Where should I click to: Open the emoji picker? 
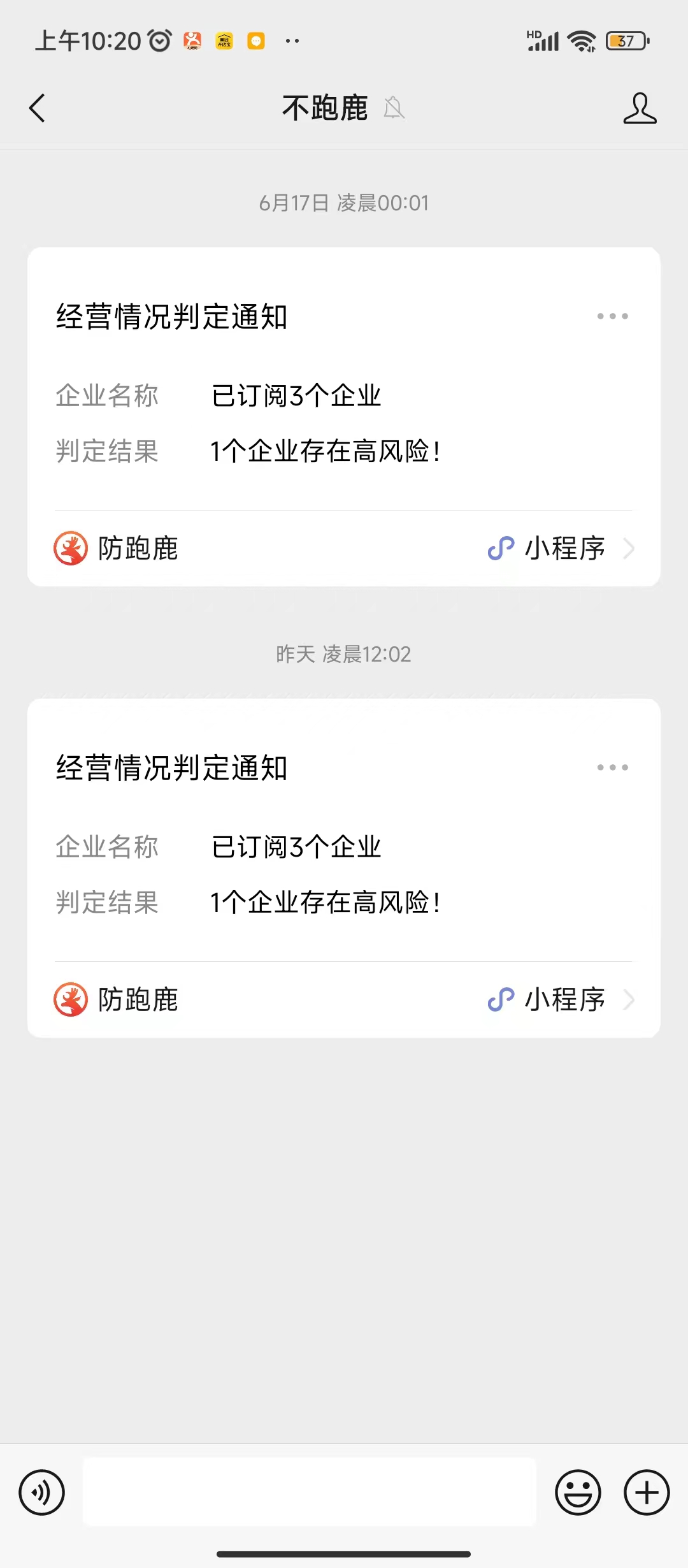578,1492
